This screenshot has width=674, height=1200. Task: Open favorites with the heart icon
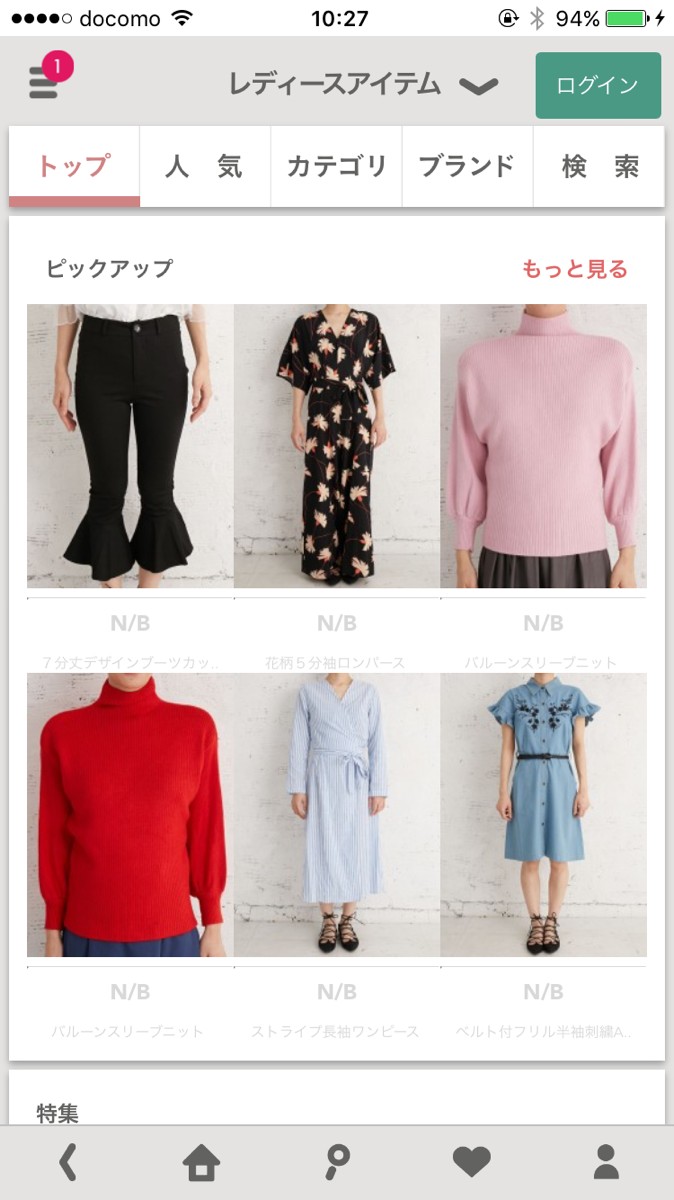pyautogui.click(x=471, y=1162)
